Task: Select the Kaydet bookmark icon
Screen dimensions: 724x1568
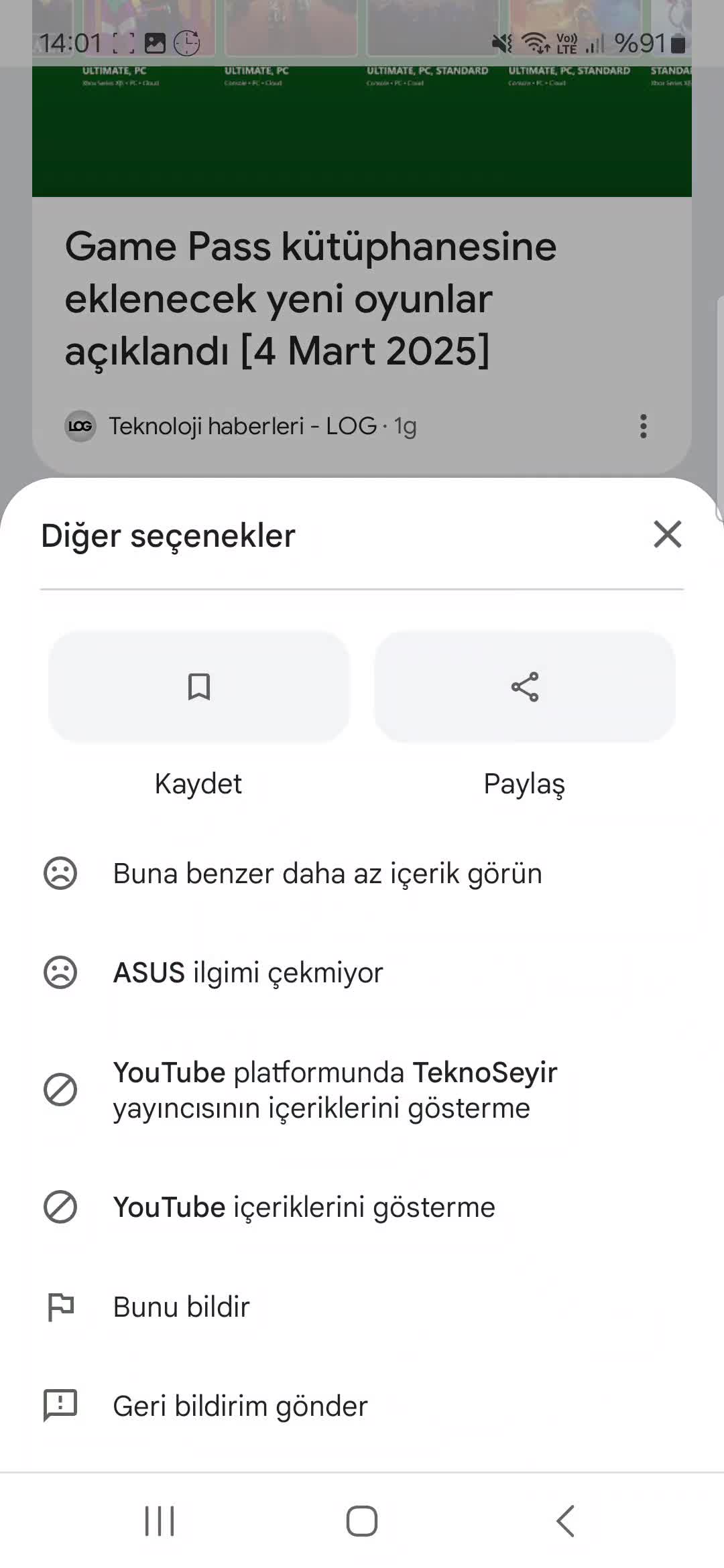Action: 198,686
